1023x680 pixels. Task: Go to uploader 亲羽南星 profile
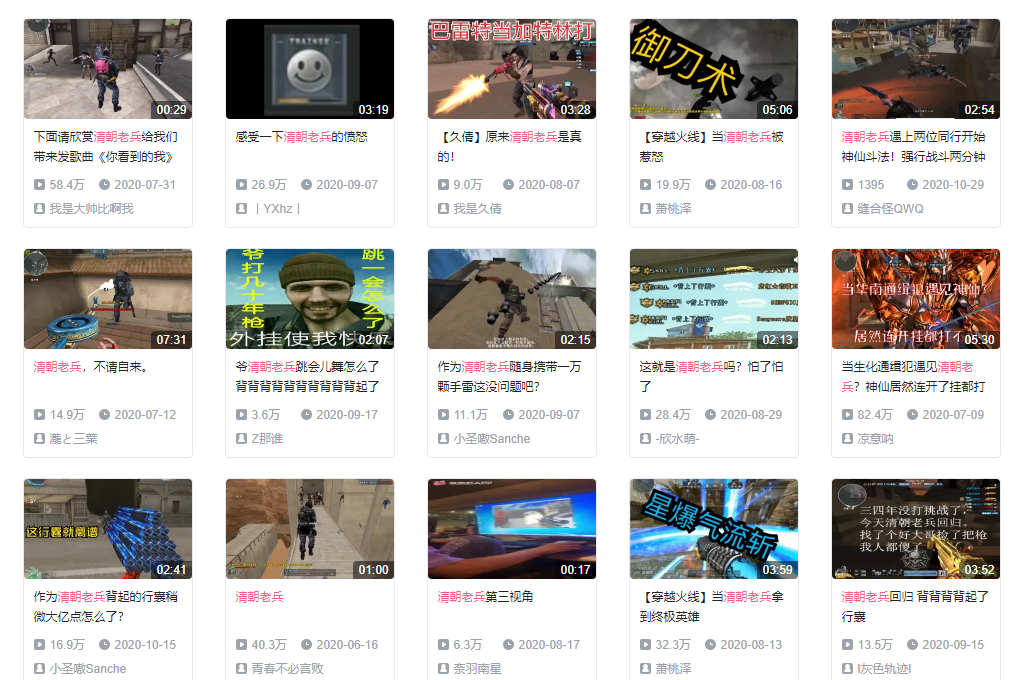tap(477, 668)
